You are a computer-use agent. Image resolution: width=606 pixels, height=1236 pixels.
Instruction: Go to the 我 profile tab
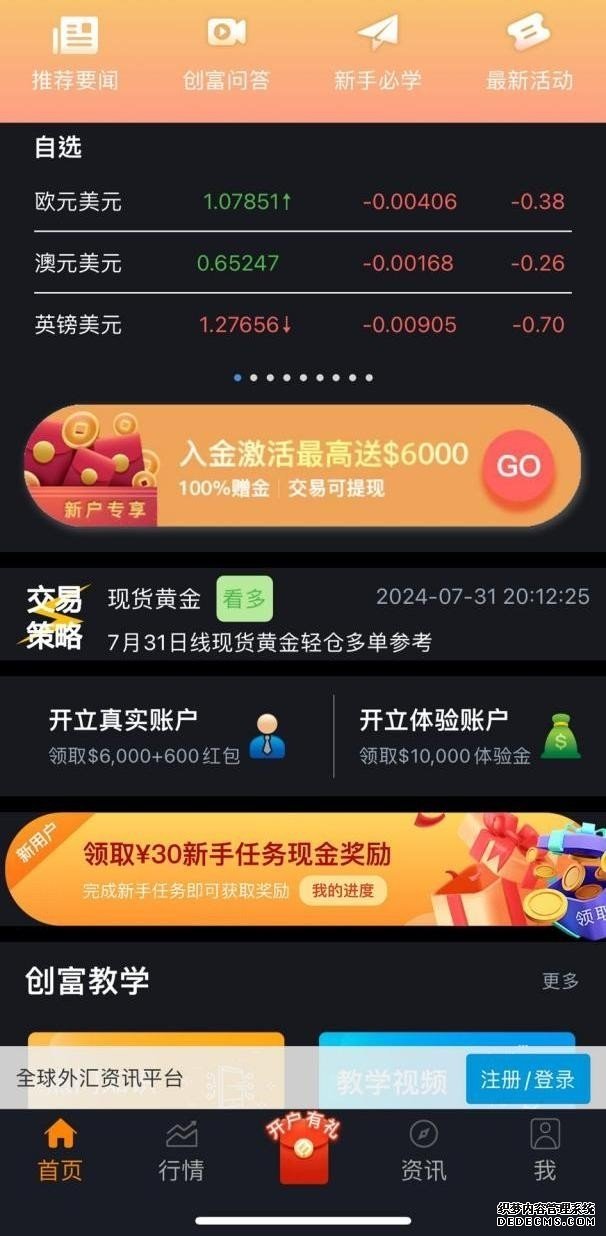tap(545, 1152)
